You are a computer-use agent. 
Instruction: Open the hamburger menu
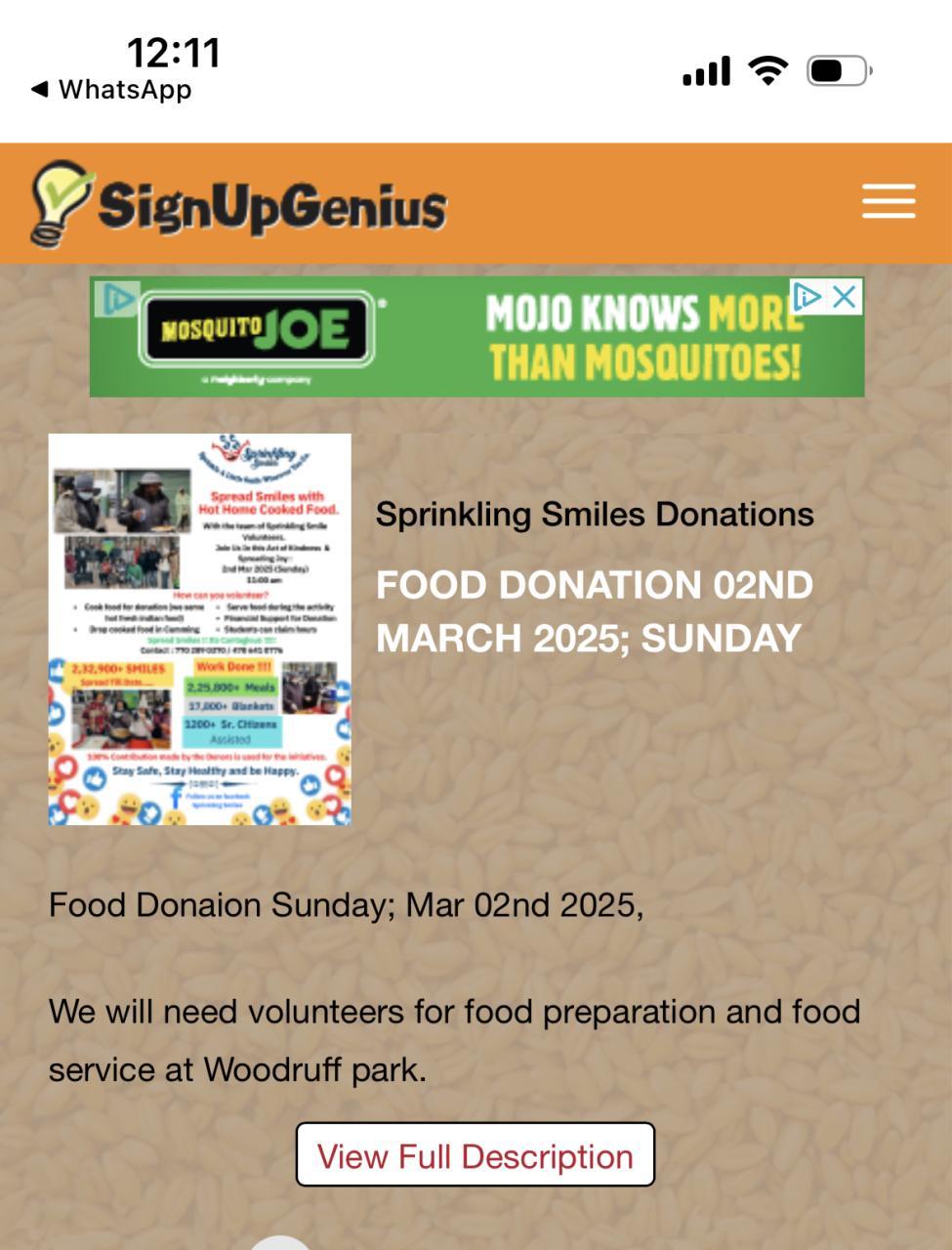click(888, 202)
